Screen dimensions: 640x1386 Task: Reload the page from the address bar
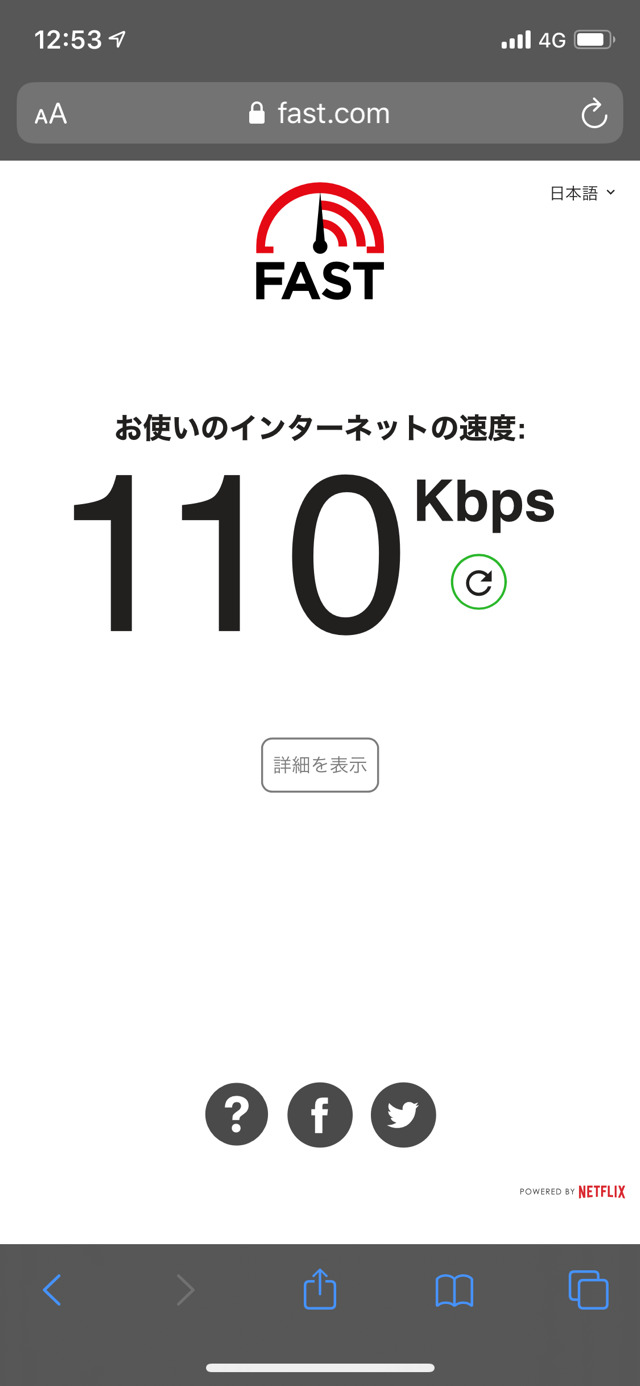pyautogui.click(x=594, y=114)
